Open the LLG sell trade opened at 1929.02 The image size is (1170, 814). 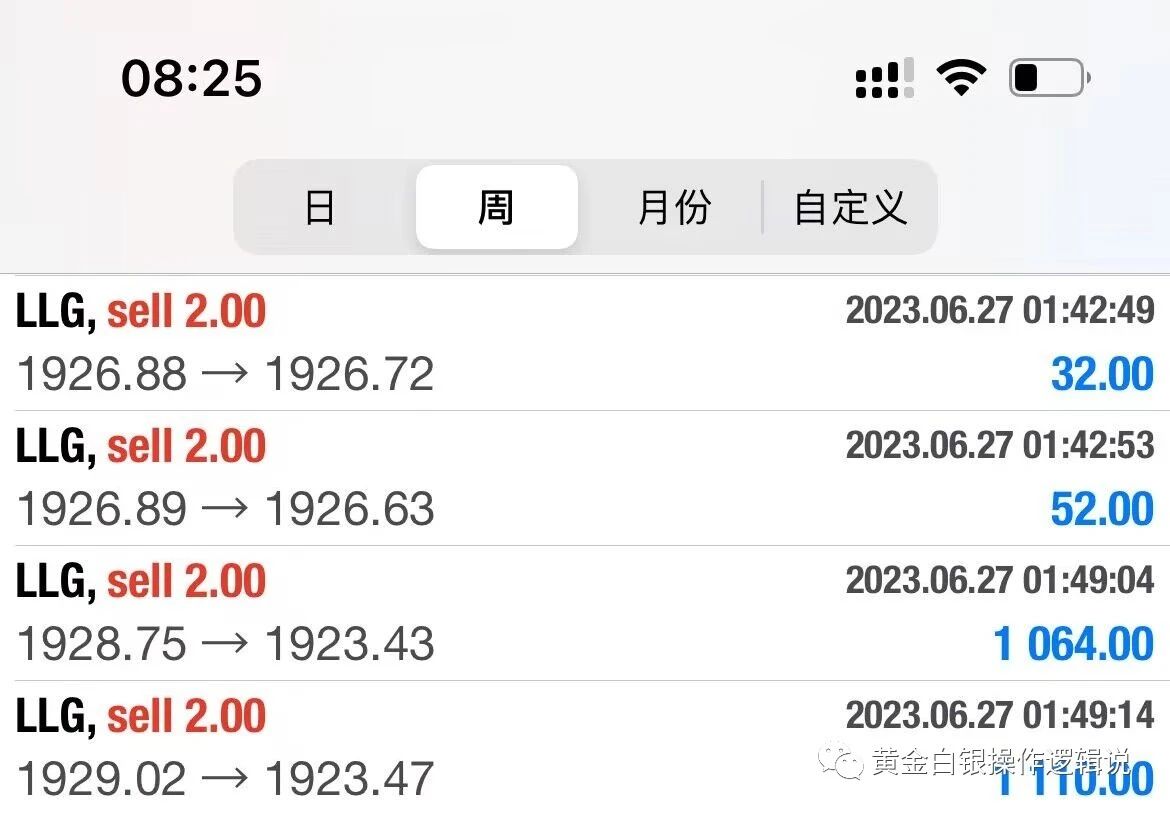click(585, 748)
